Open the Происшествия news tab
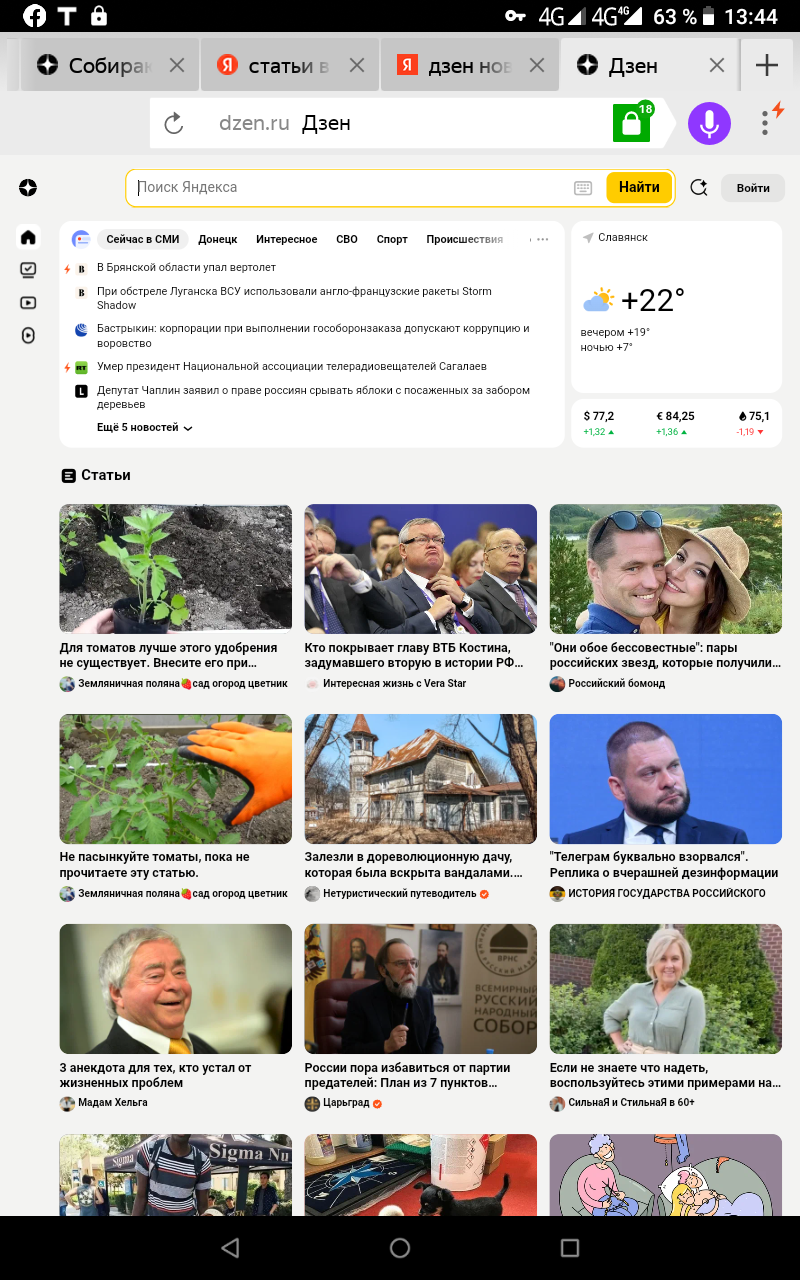 [x=464, y=239]
